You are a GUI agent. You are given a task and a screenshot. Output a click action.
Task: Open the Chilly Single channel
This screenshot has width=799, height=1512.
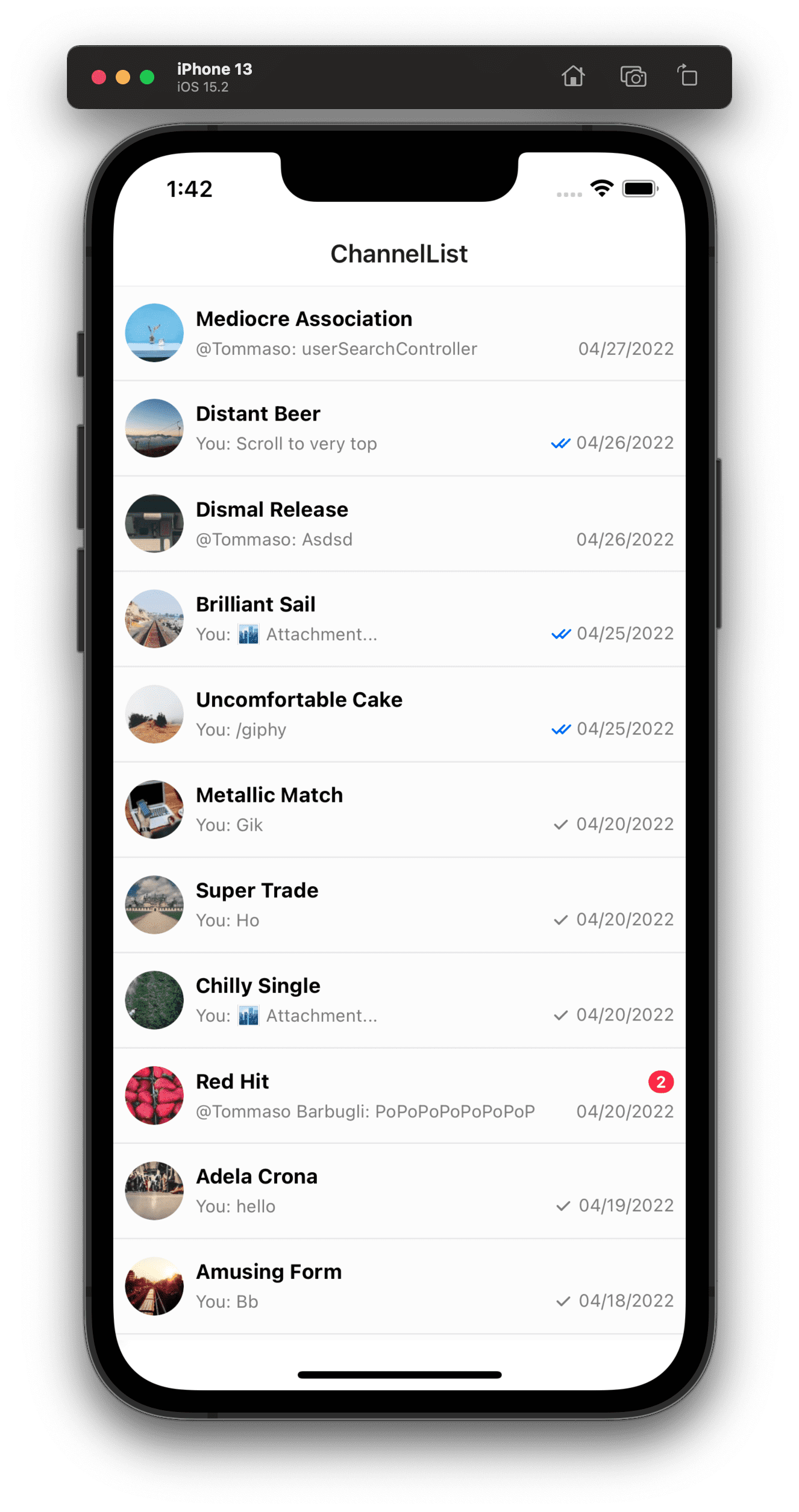[x=399, y=1000]
